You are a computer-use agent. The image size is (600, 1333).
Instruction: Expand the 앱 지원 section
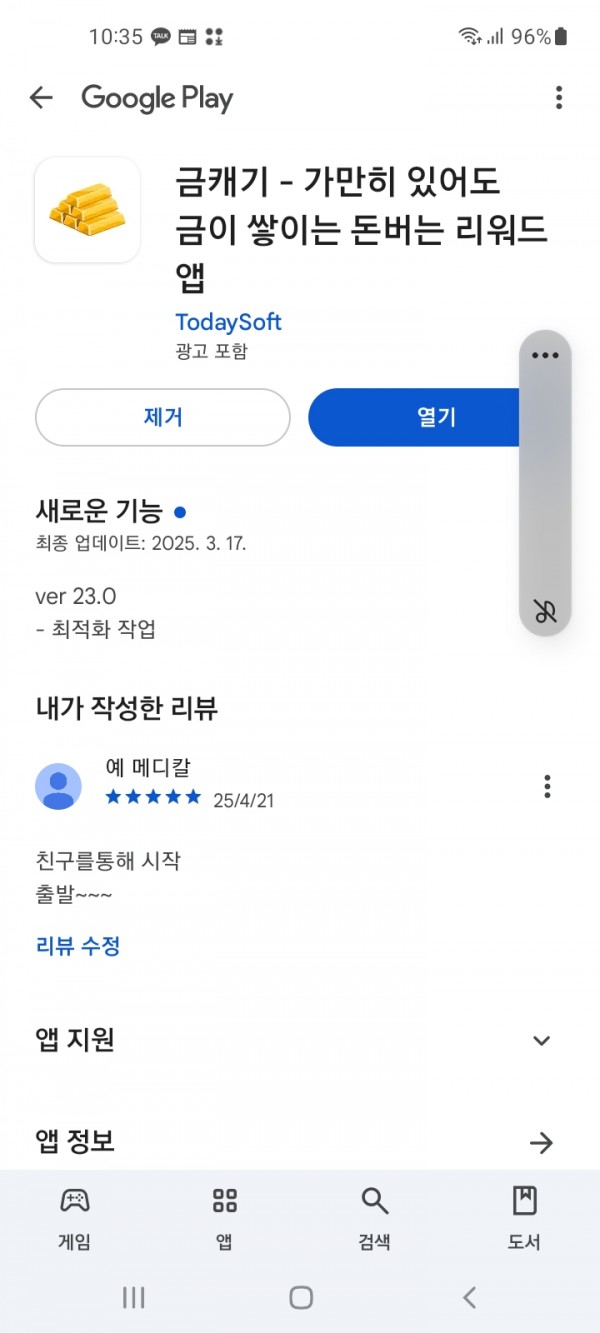pos(541,1040)
